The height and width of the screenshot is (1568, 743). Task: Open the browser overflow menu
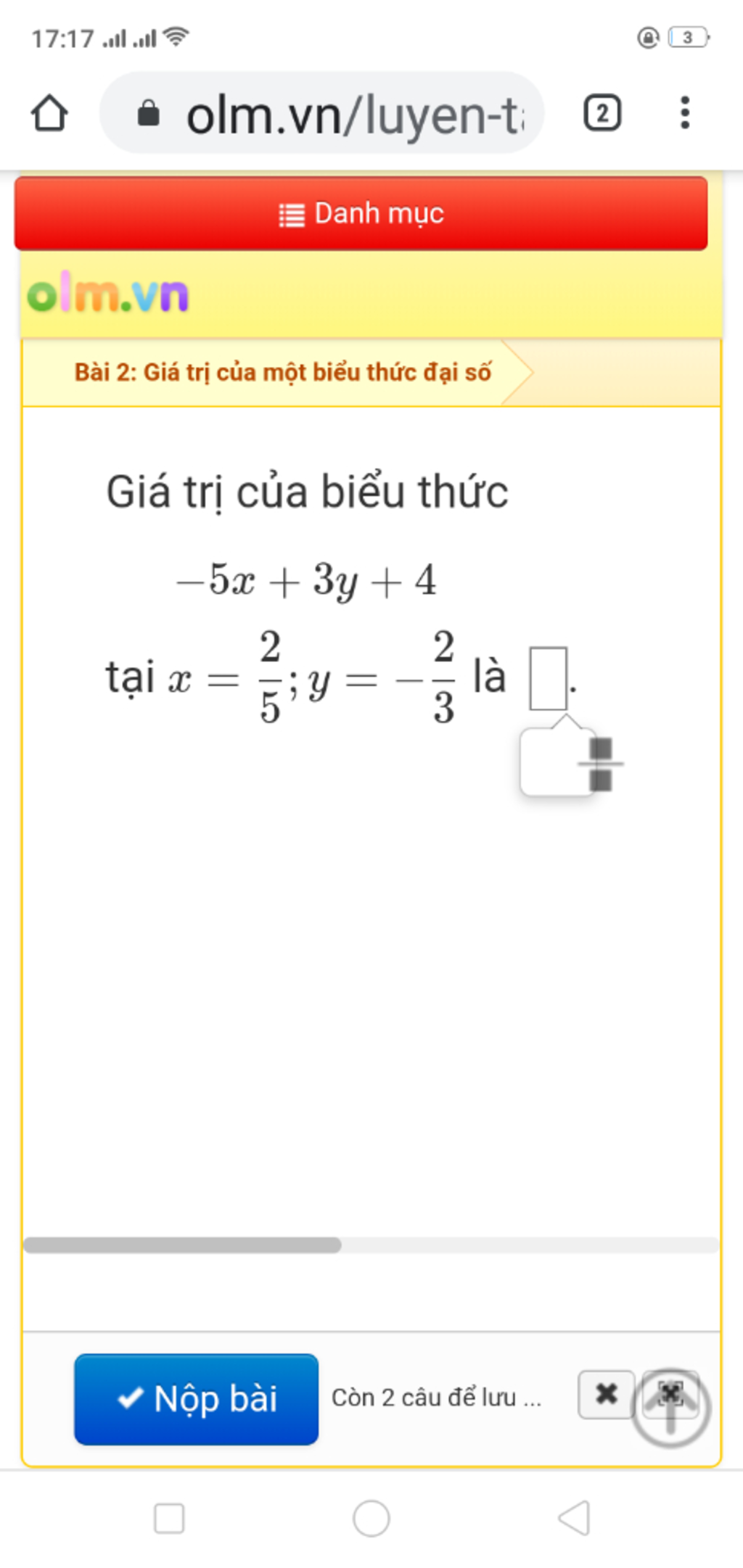[x=684, y=113]
